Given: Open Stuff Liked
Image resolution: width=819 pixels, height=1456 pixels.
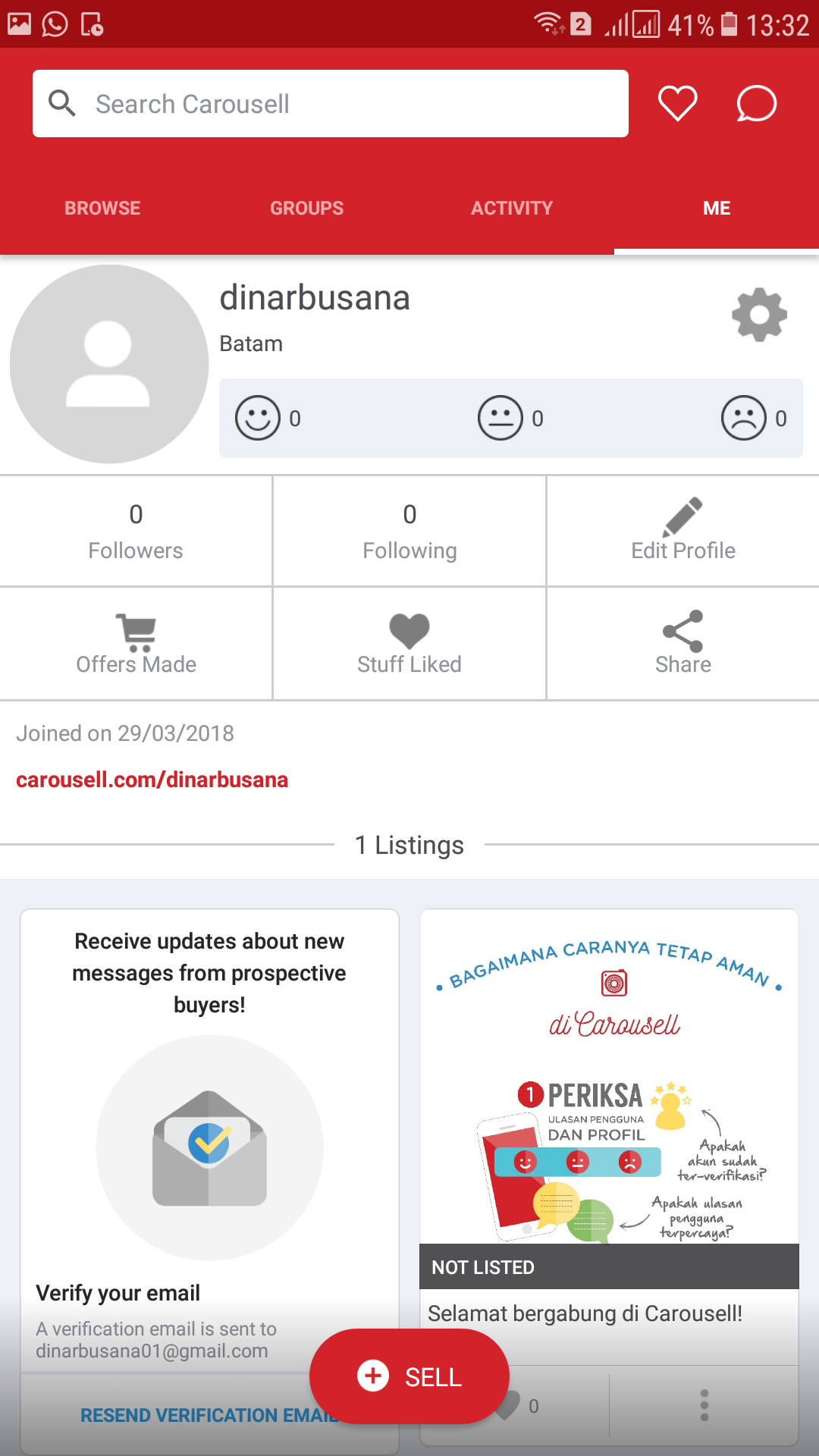Looking at the screenshot, I should (409, 643).
